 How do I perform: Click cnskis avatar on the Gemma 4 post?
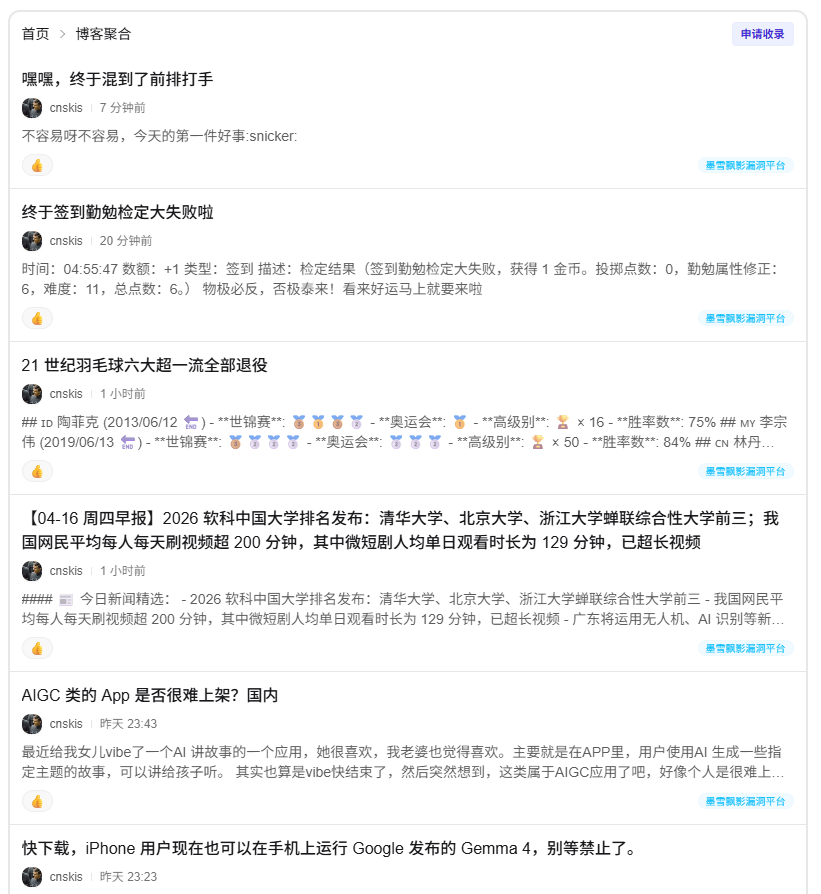click(31, 876)
